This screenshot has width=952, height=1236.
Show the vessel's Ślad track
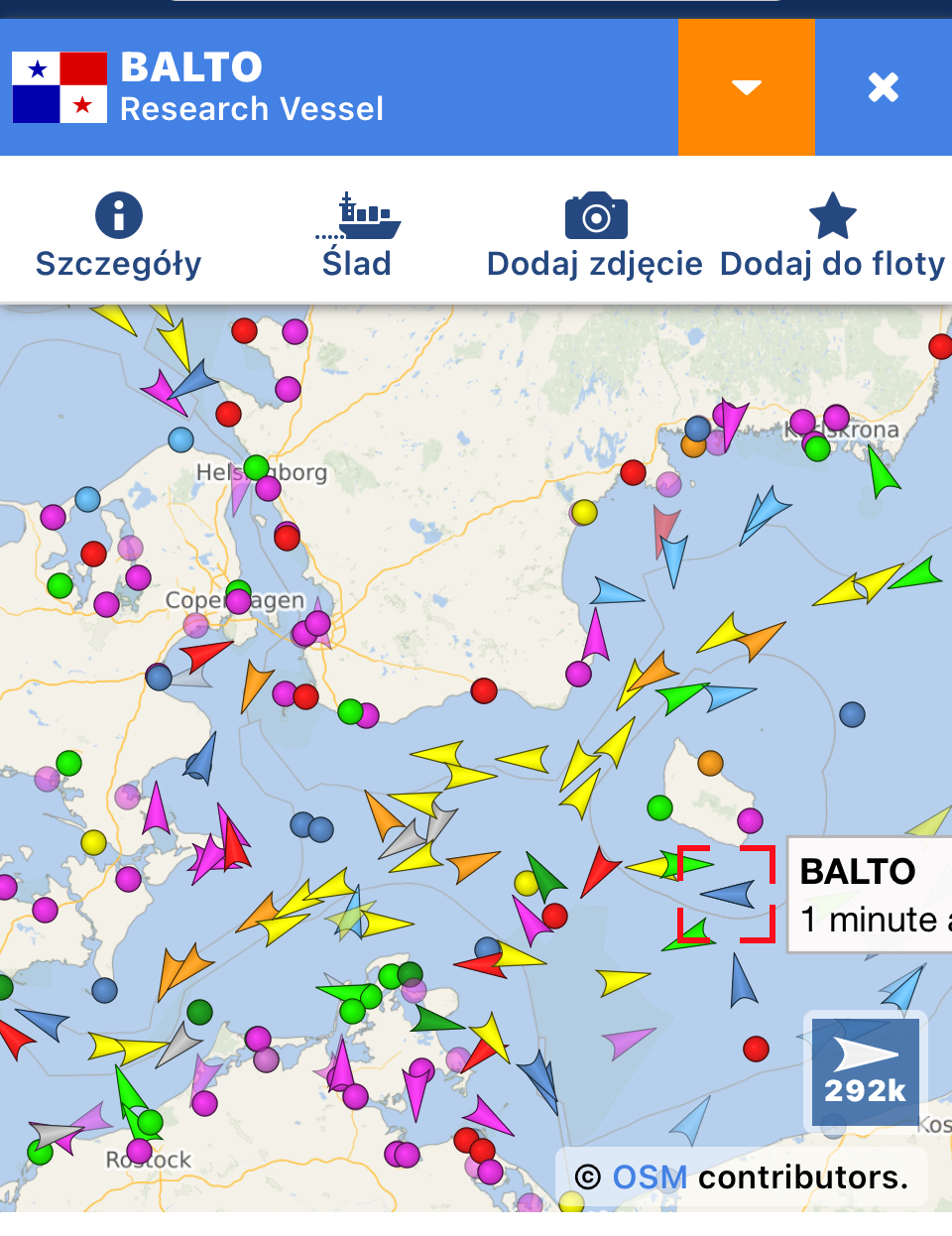point(357,236)
